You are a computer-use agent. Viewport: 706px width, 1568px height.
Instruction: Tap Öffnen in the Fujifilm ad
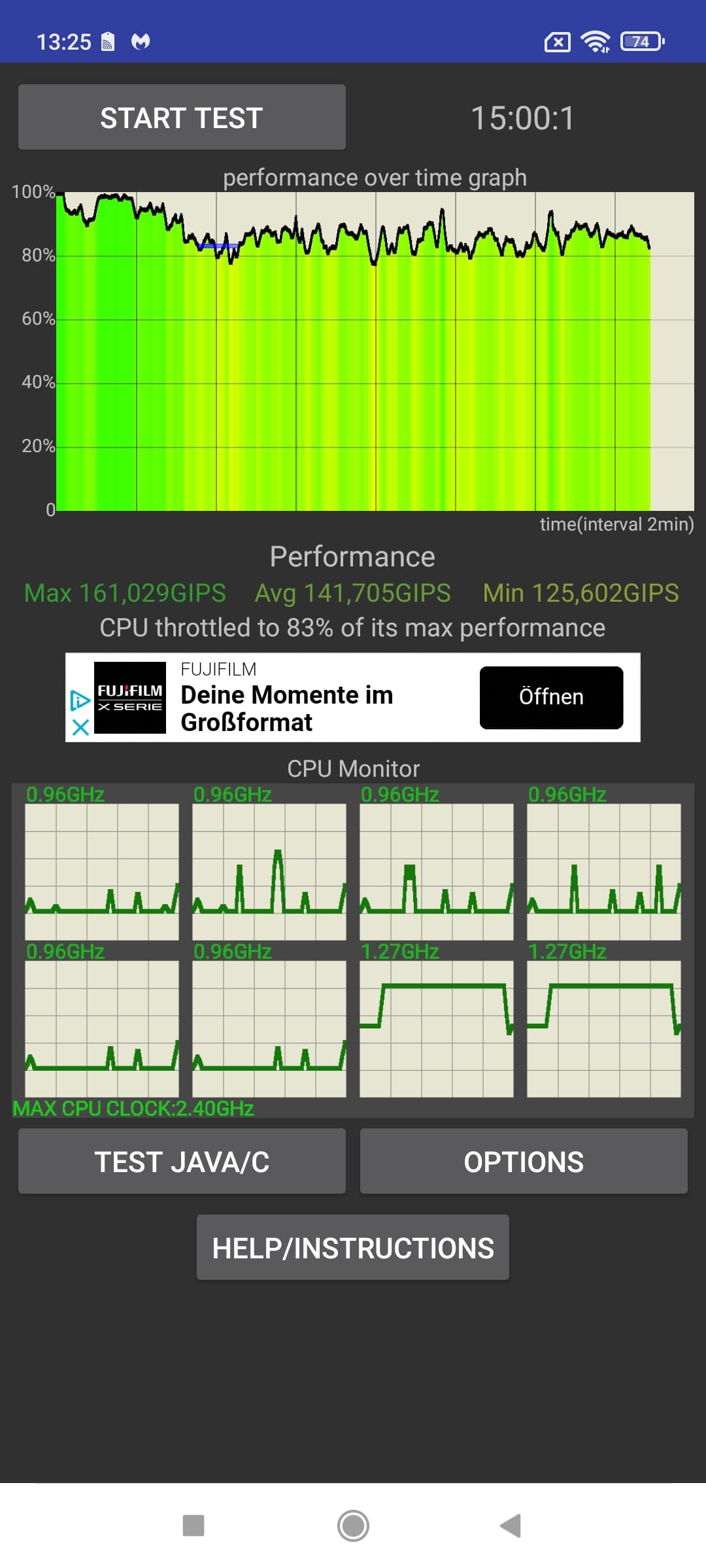coord(551,697)
